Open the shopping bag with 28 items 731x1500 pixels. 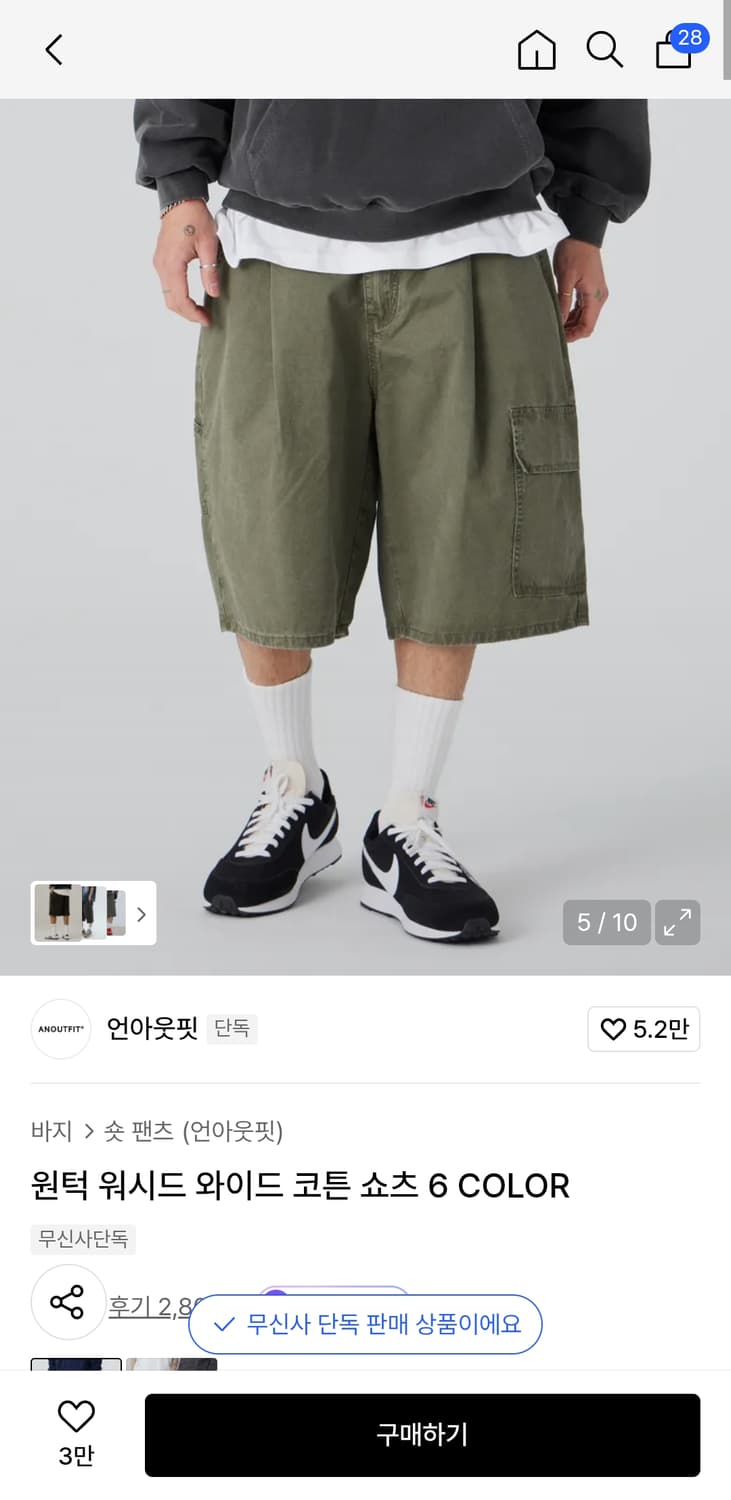(673, 52)
